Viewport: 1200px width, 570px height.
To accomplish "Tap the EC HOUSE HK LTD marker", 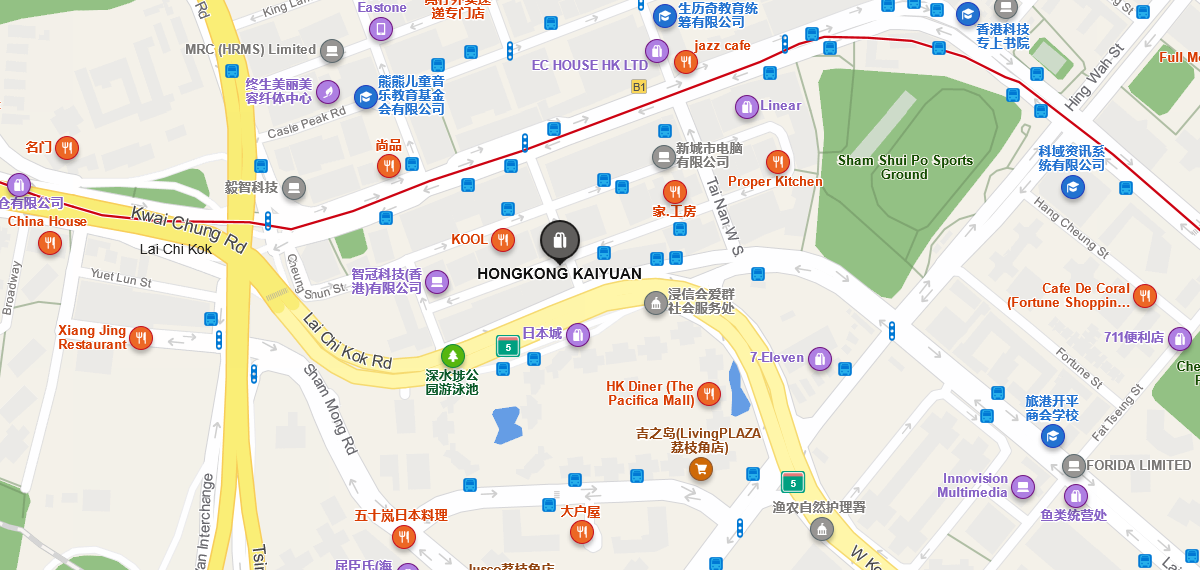I will [x=656, y=50].
